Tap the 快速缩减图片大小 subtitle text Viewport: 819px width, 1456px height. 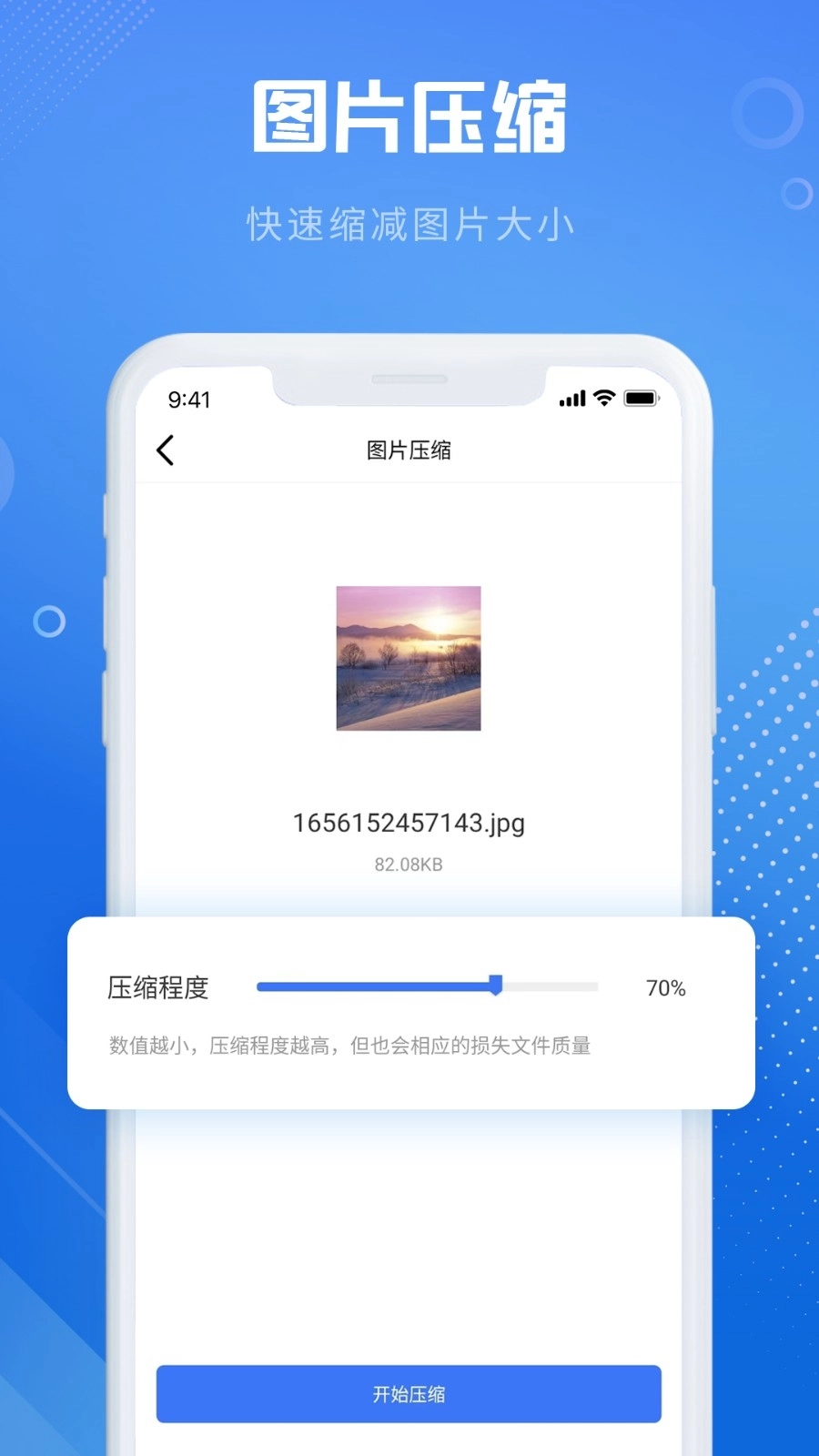coord(409,225)
